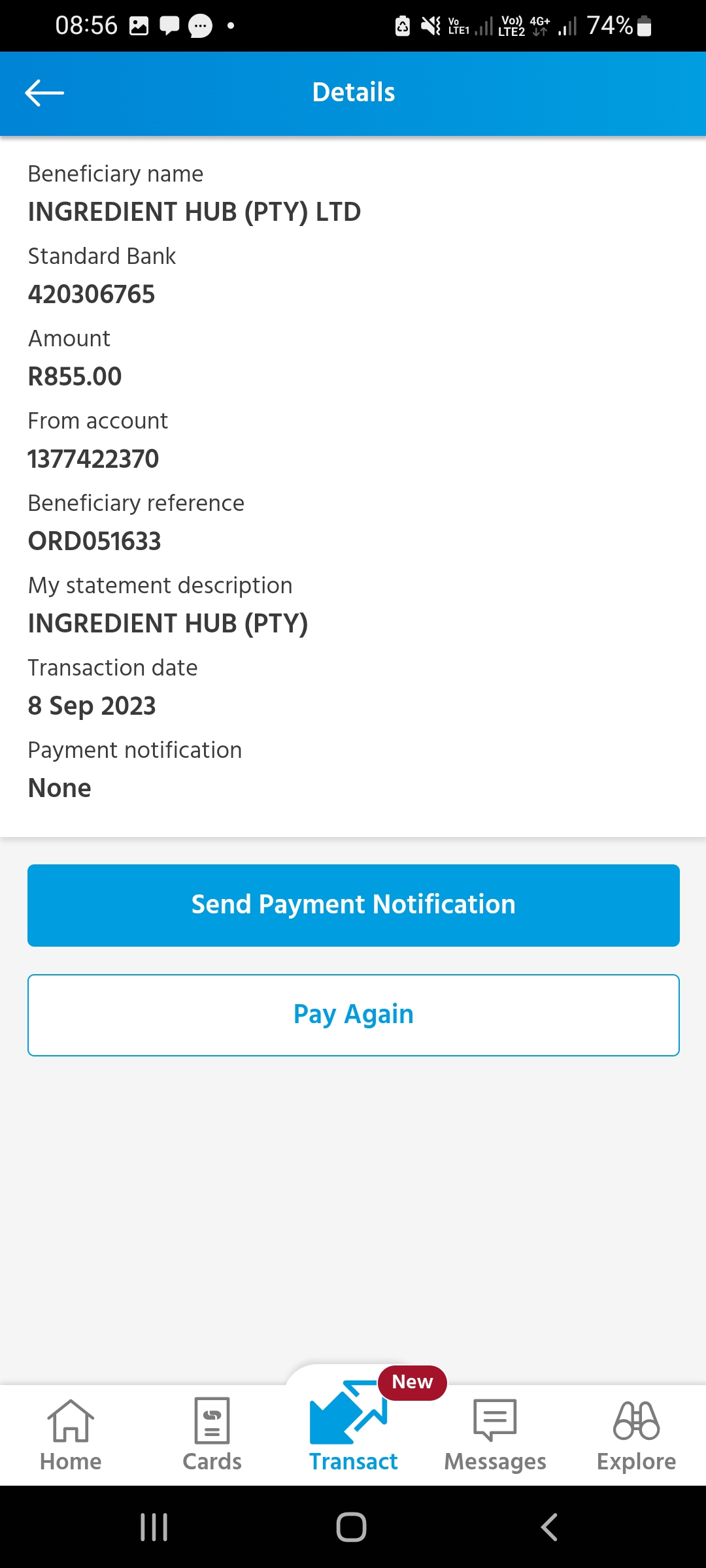This screenshot has width=706, height=1568.
Task: Tap Send Payment Notification button
Action: point(353,905)
